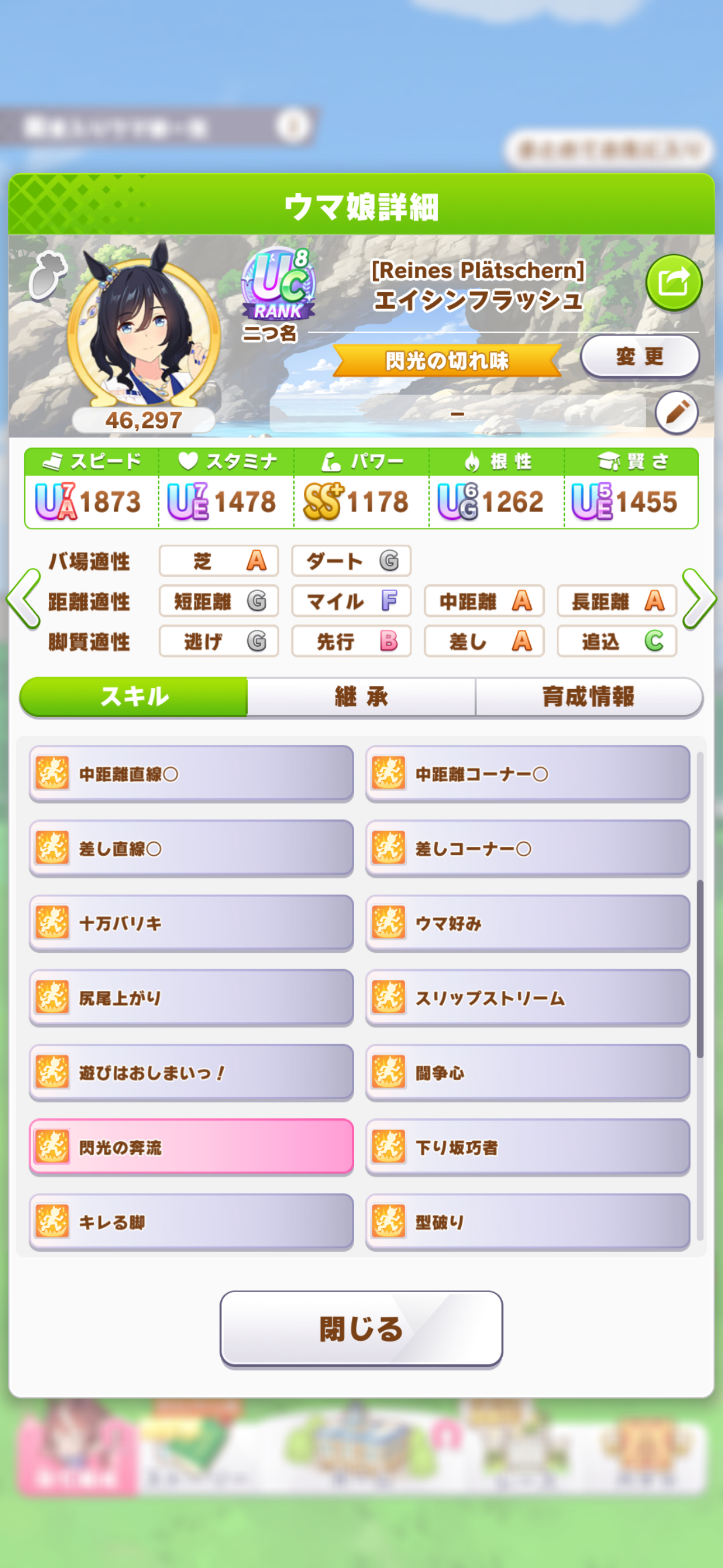Close the dialog with 閉じる
This screenshot has width=723, height=1568.
click(361, 1330)
